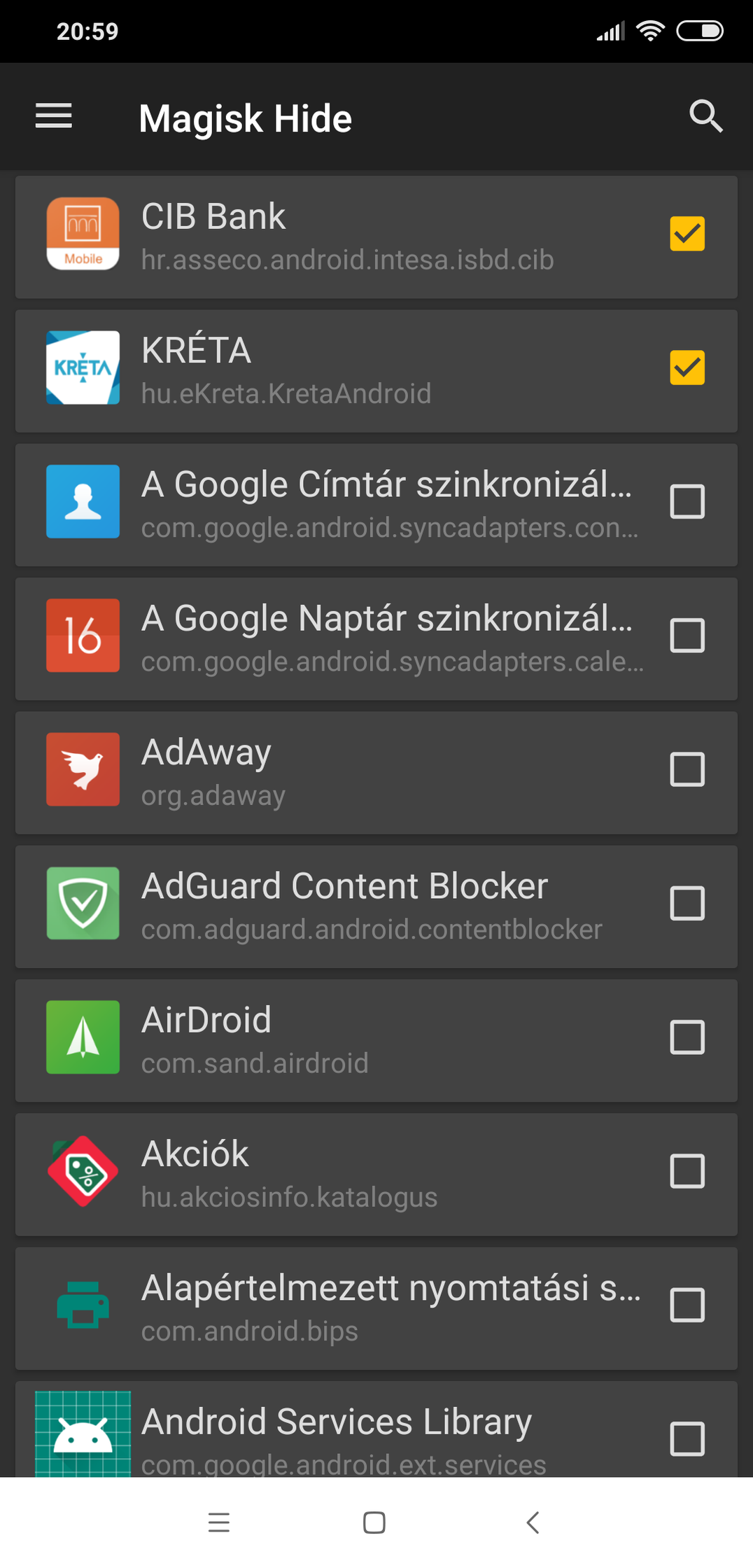The height and width of the screenshot is (1568, 753).
Task: Check the Alapértelmezett nyomtatási checkbox
Action: click(x=687, y=1305)
